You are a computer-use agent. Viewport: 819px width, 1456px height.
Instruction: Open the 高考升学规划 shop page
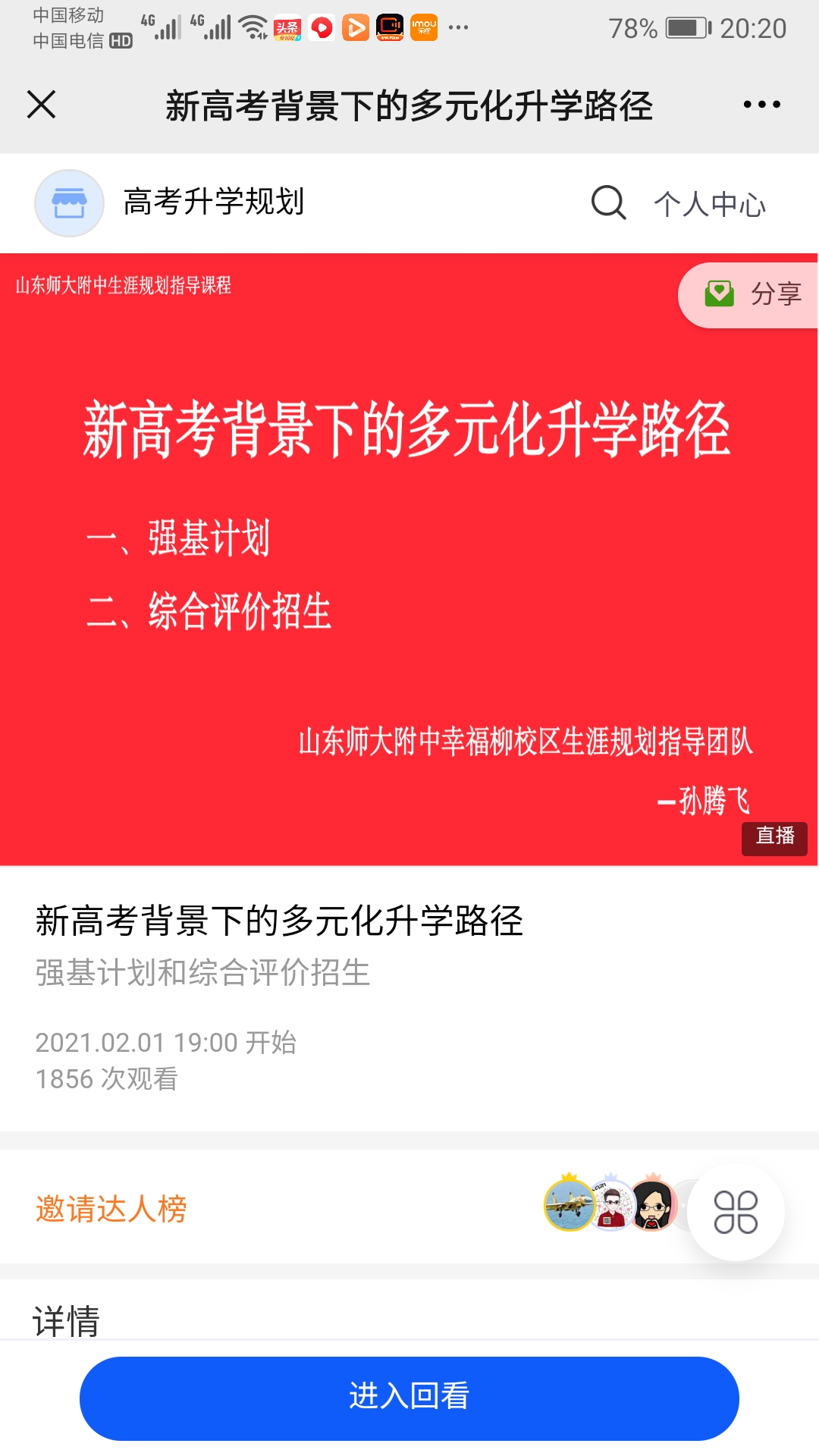click(174, 202)
